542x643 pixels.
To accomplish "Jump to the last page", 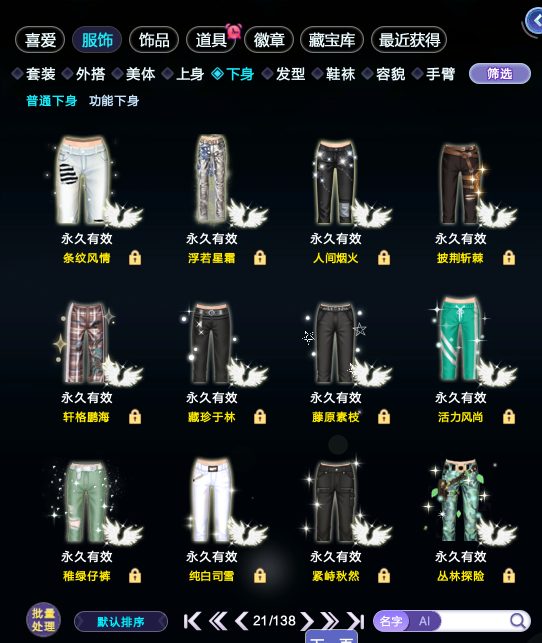I will click(x=355, y=621).
